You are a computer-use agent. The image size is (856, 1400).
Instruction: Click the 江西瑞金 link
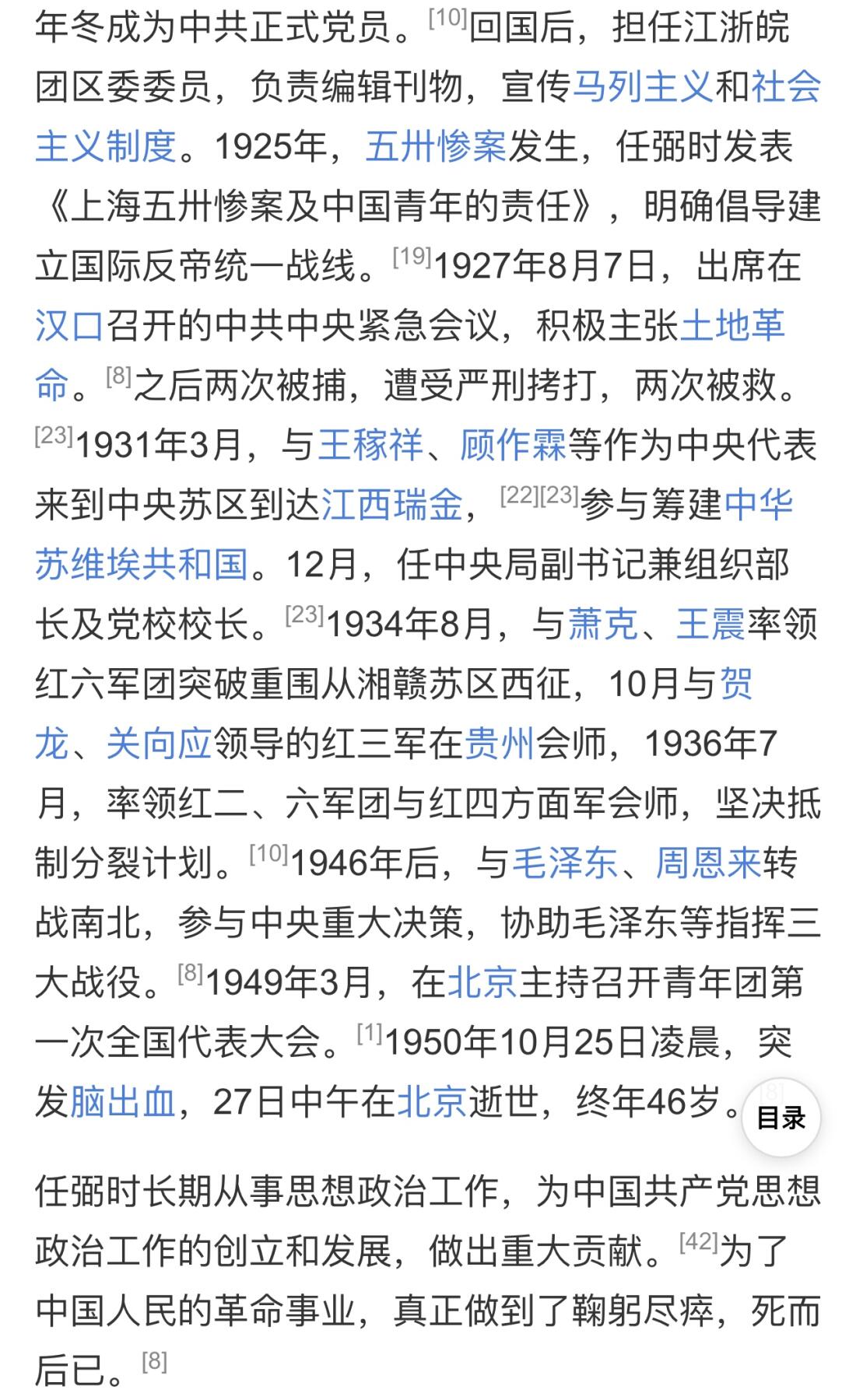[x=393, y=504]
